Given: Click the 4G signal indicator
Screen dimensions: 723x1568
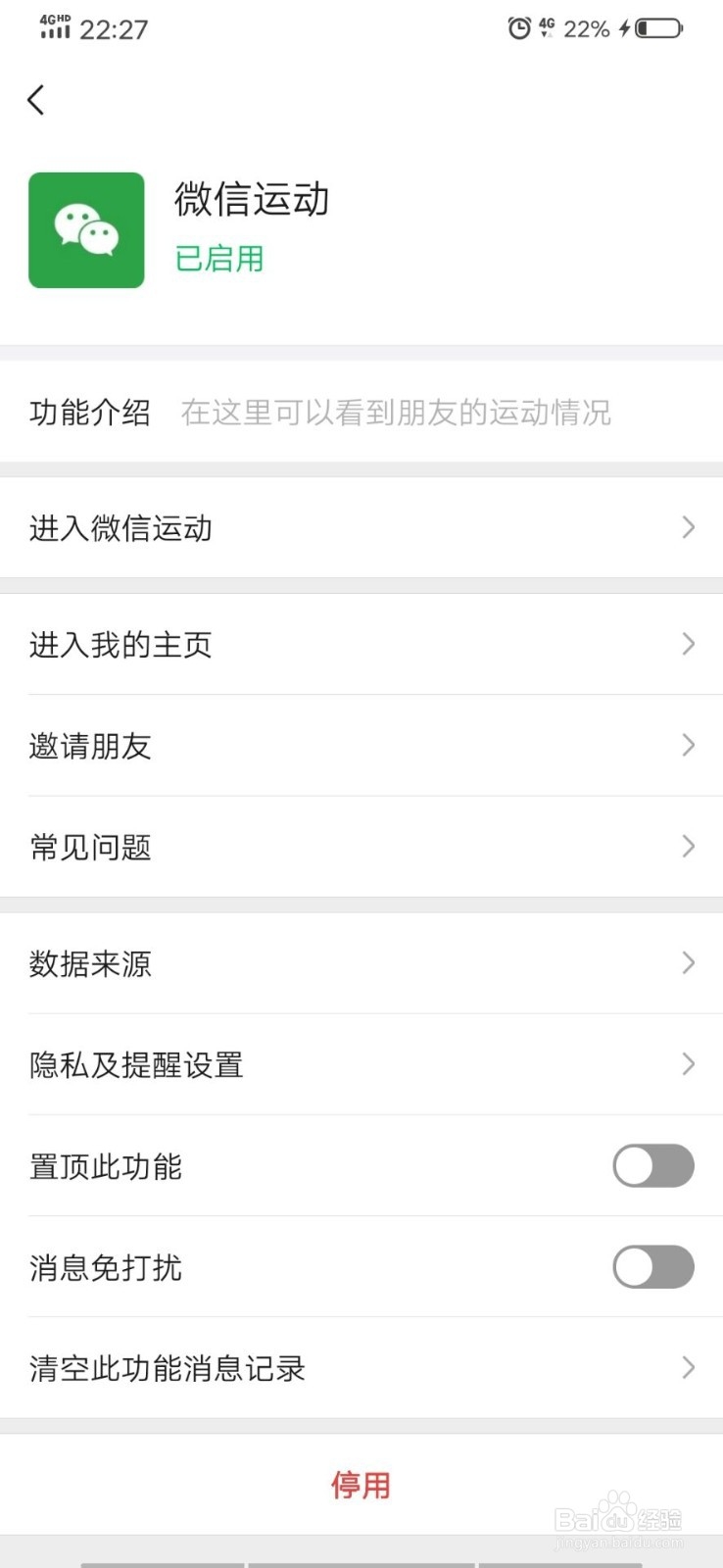Looking at the screenshot, I should point(549,28).
